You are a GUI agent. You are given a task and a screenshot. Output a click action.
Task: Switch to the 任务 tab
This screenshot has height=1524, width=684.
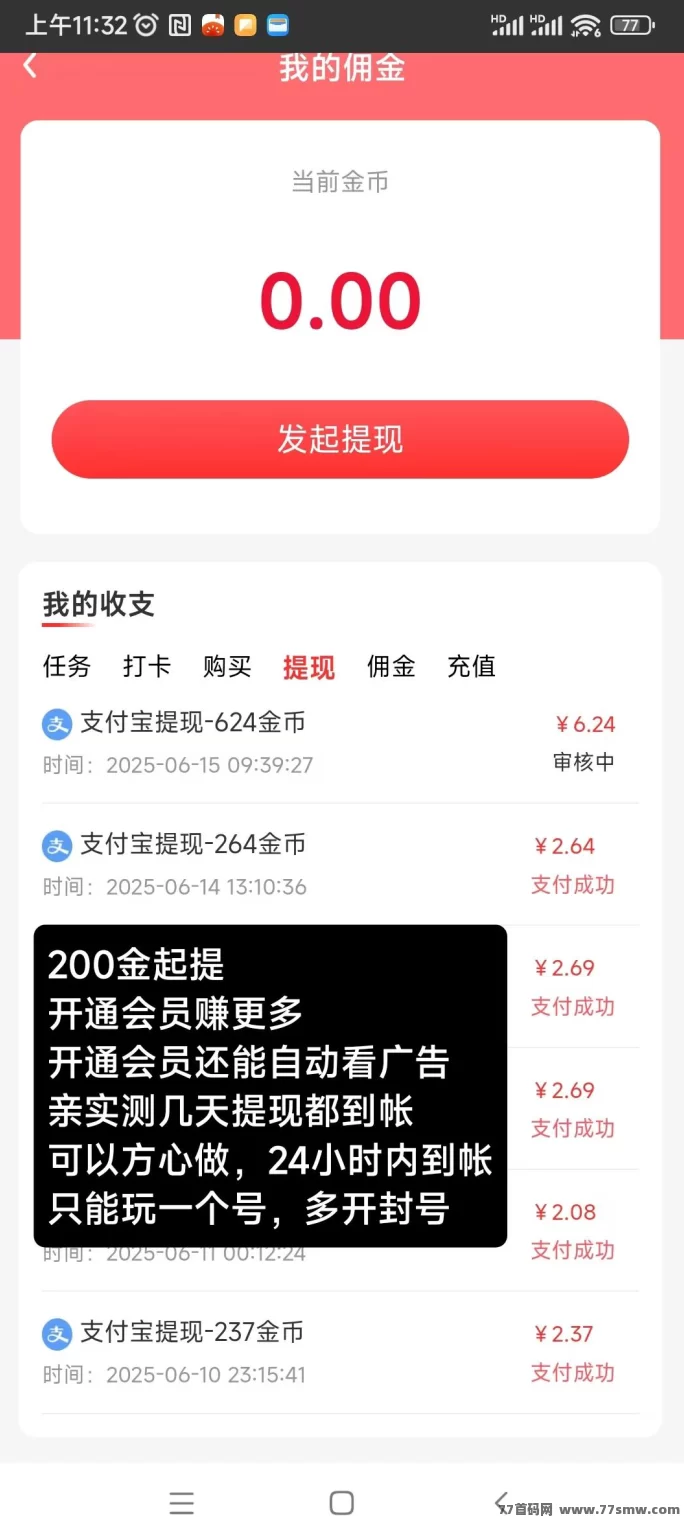(x=67, y=666)
